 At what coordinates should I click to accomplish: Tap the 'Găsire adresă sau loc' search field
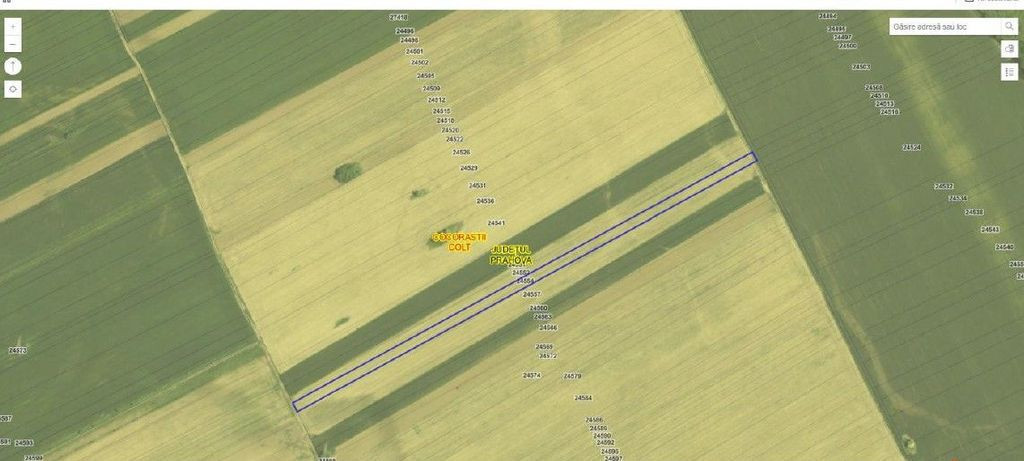pos(940,26)
